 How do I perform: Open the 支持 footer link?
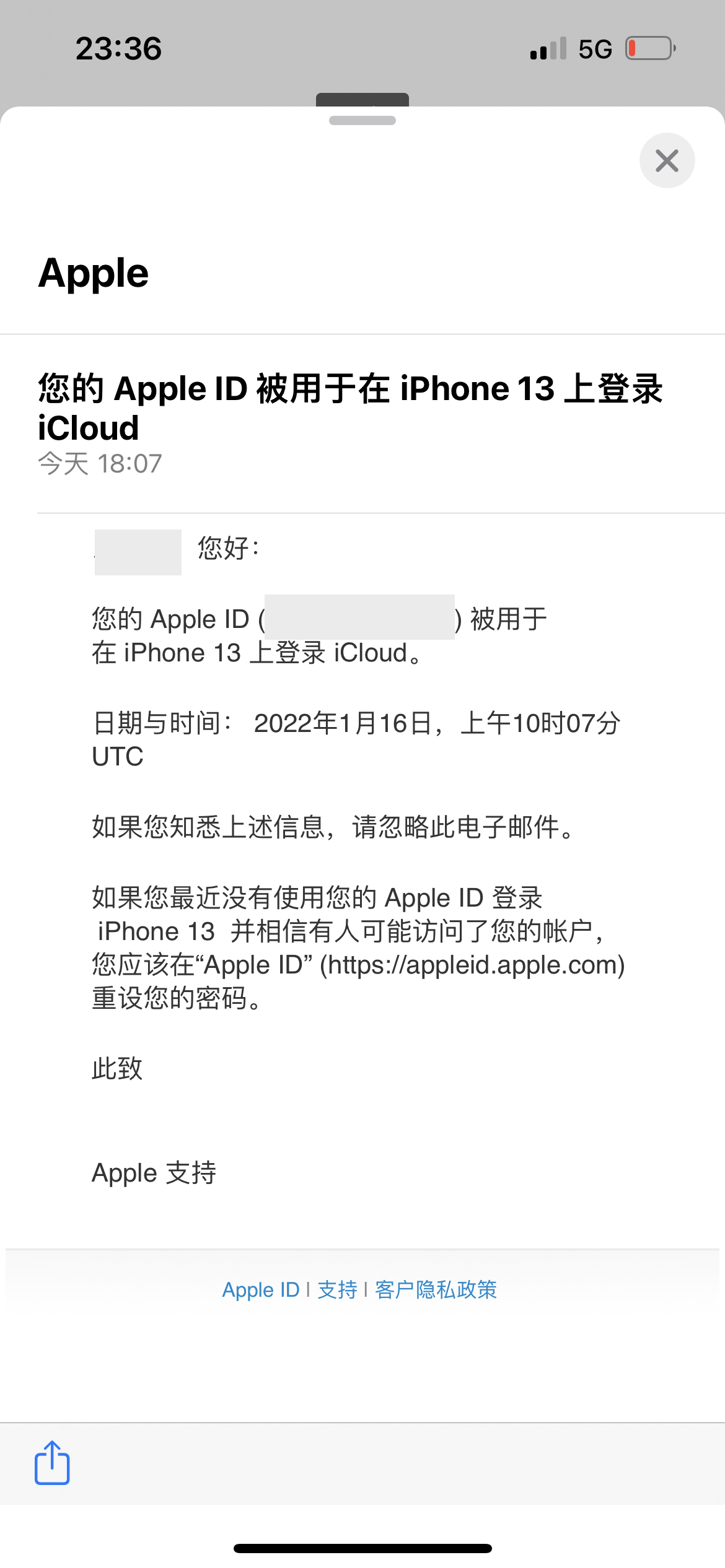337,1289
